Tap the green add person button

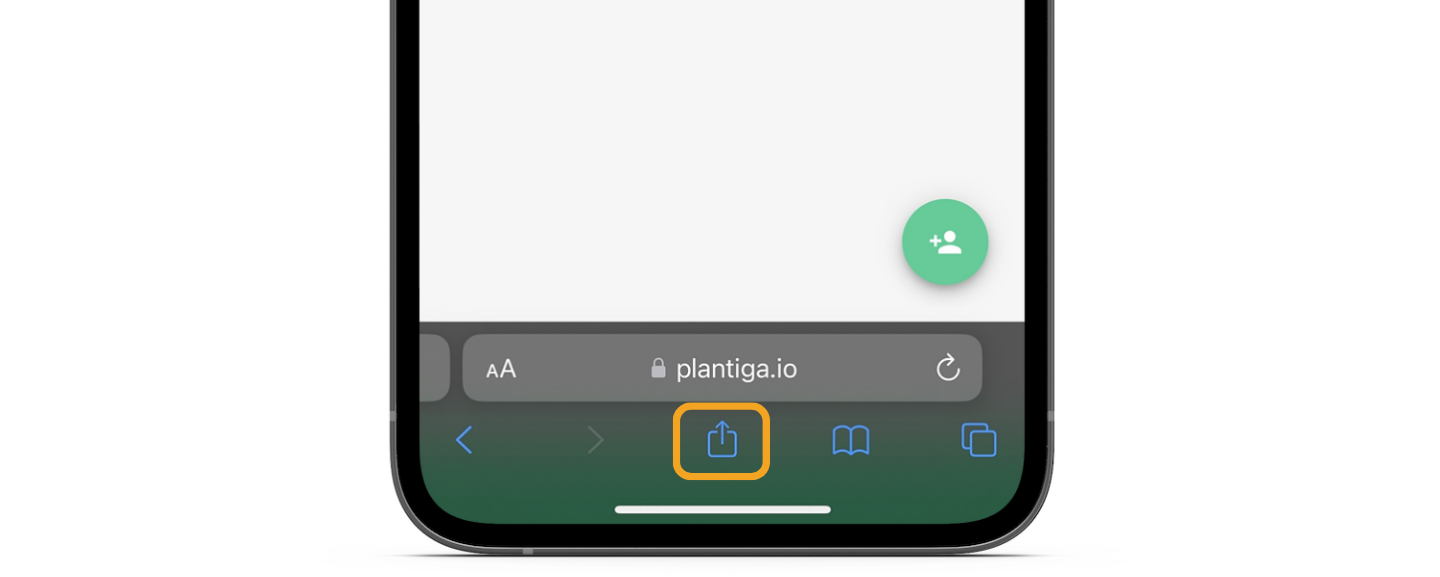click(945, 242)
